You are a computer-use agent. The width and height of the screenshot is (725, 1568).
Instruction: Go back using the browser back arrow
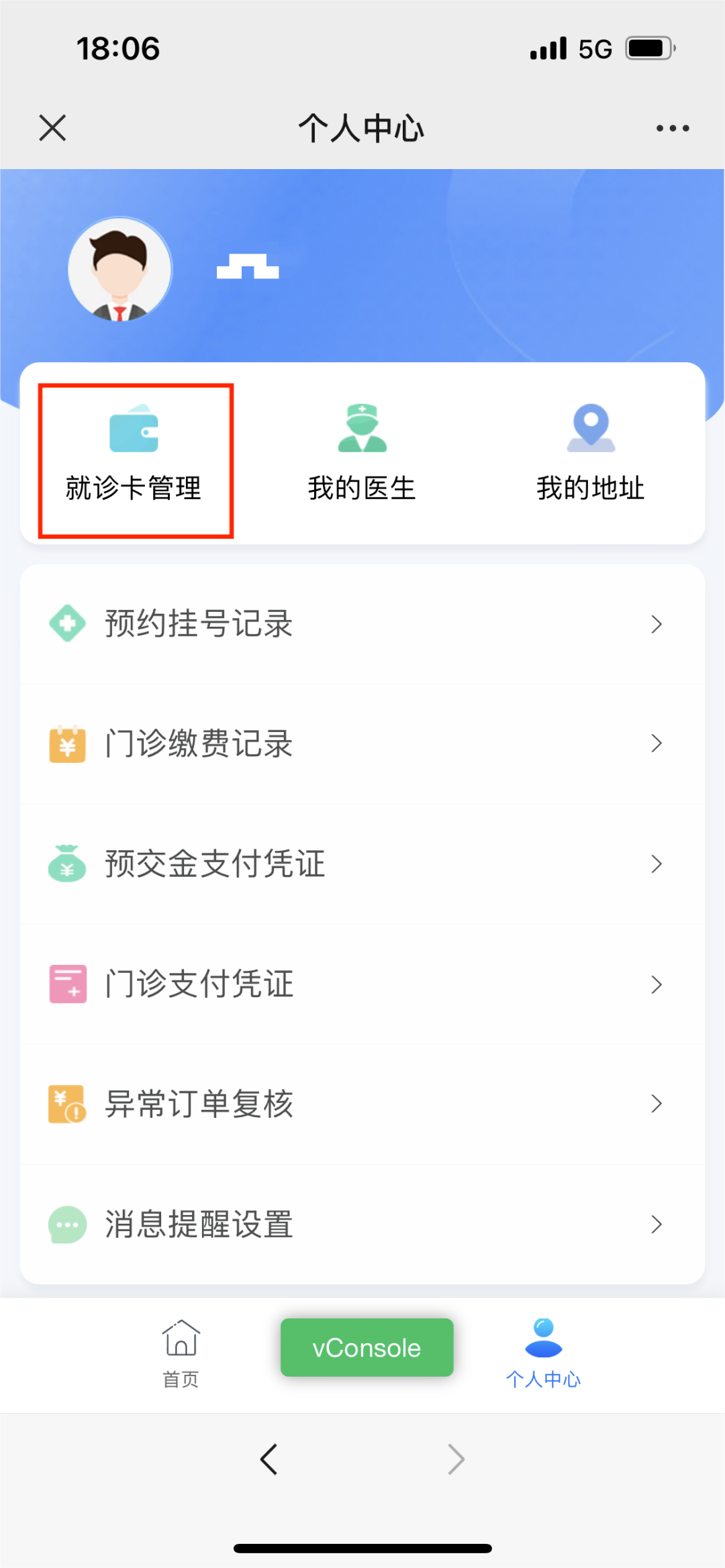point(269,1459)
